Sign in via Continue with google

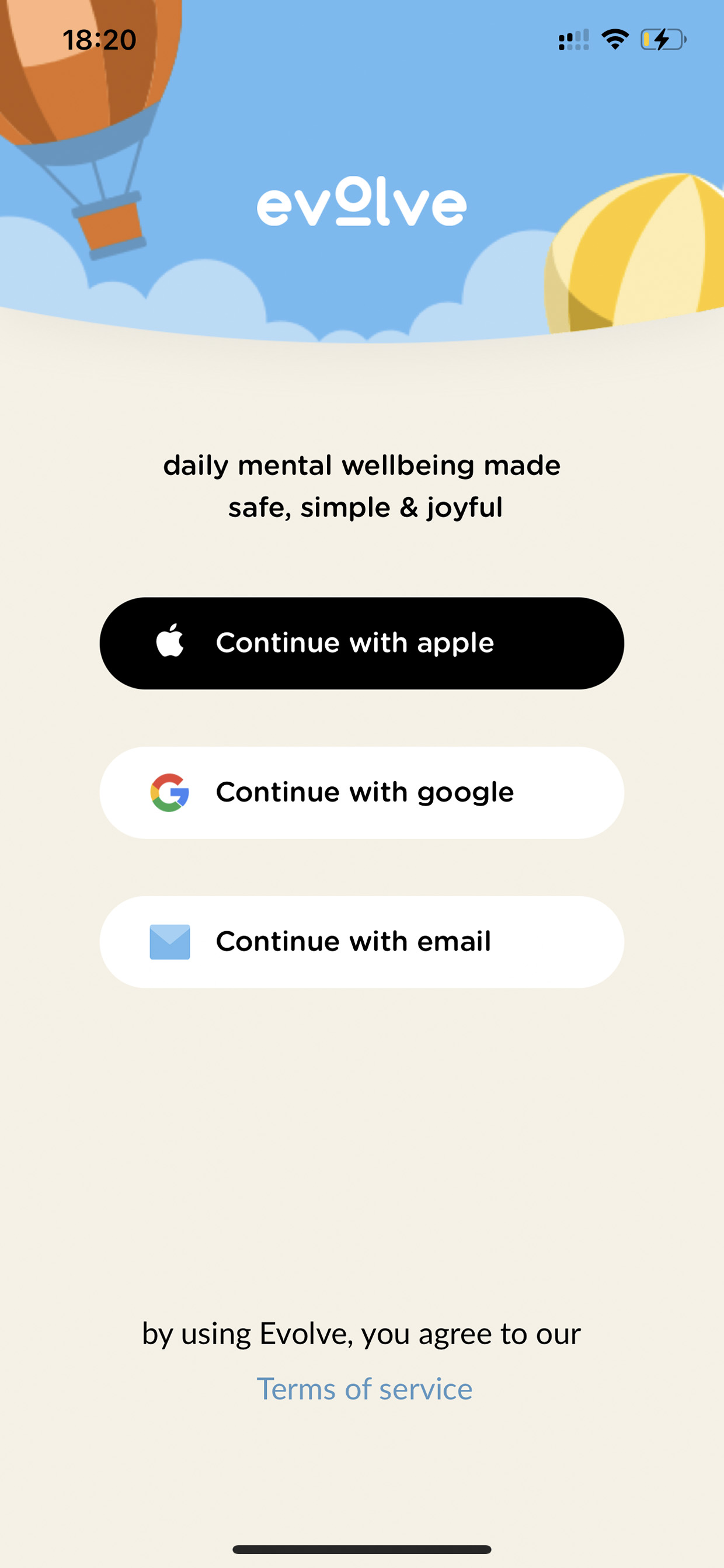pos(362,793)
